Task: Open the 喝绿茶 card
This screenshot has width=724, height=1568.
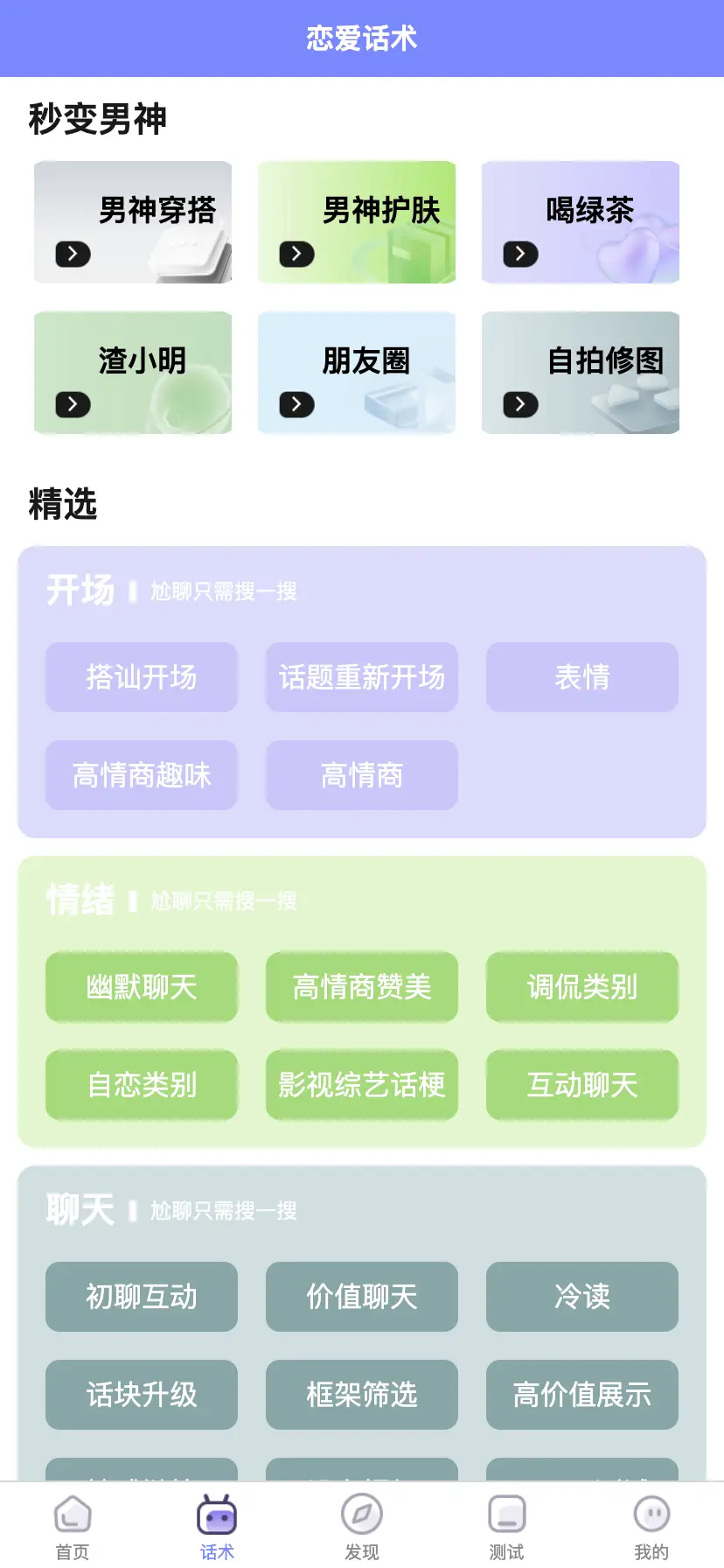Action: [x=581, y=222]
